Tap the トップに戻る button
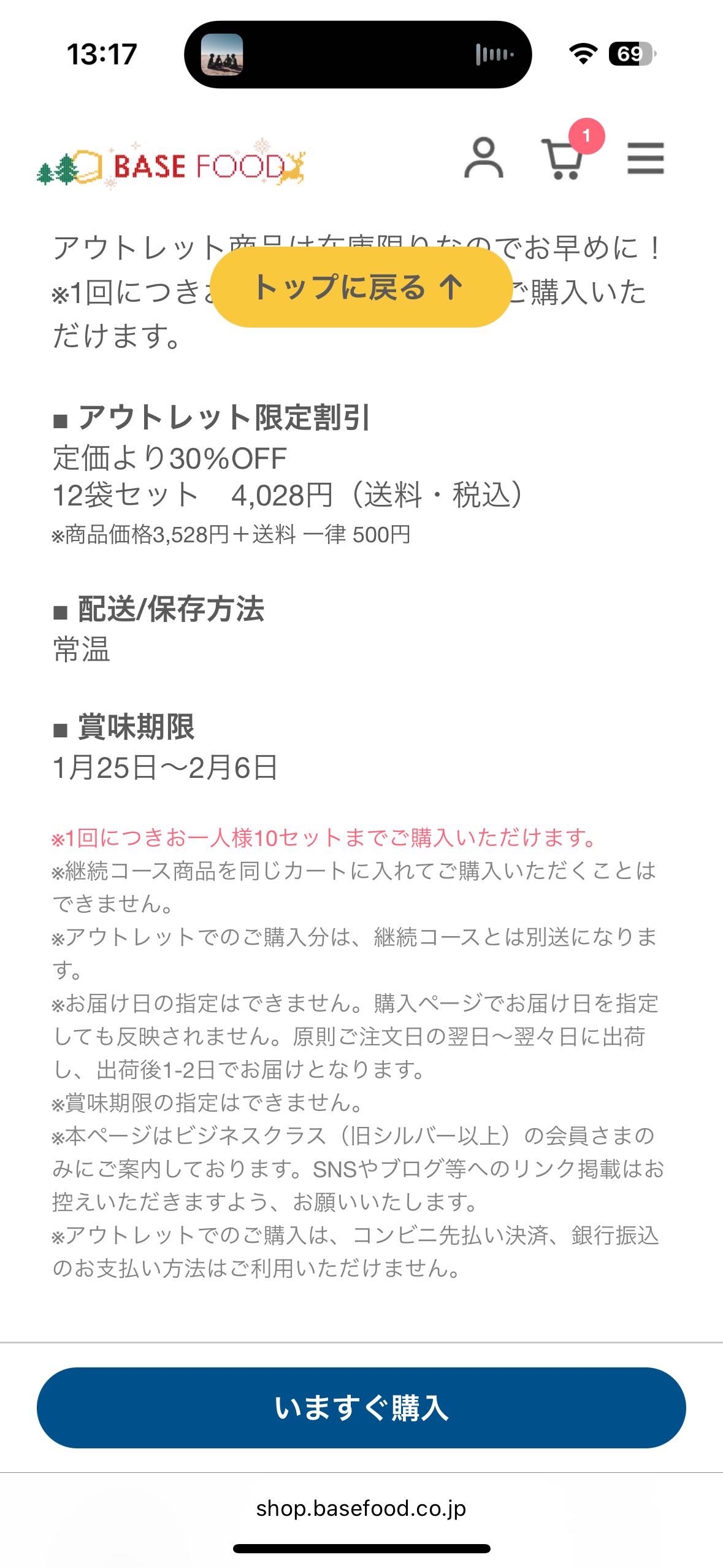 (361, 287)
